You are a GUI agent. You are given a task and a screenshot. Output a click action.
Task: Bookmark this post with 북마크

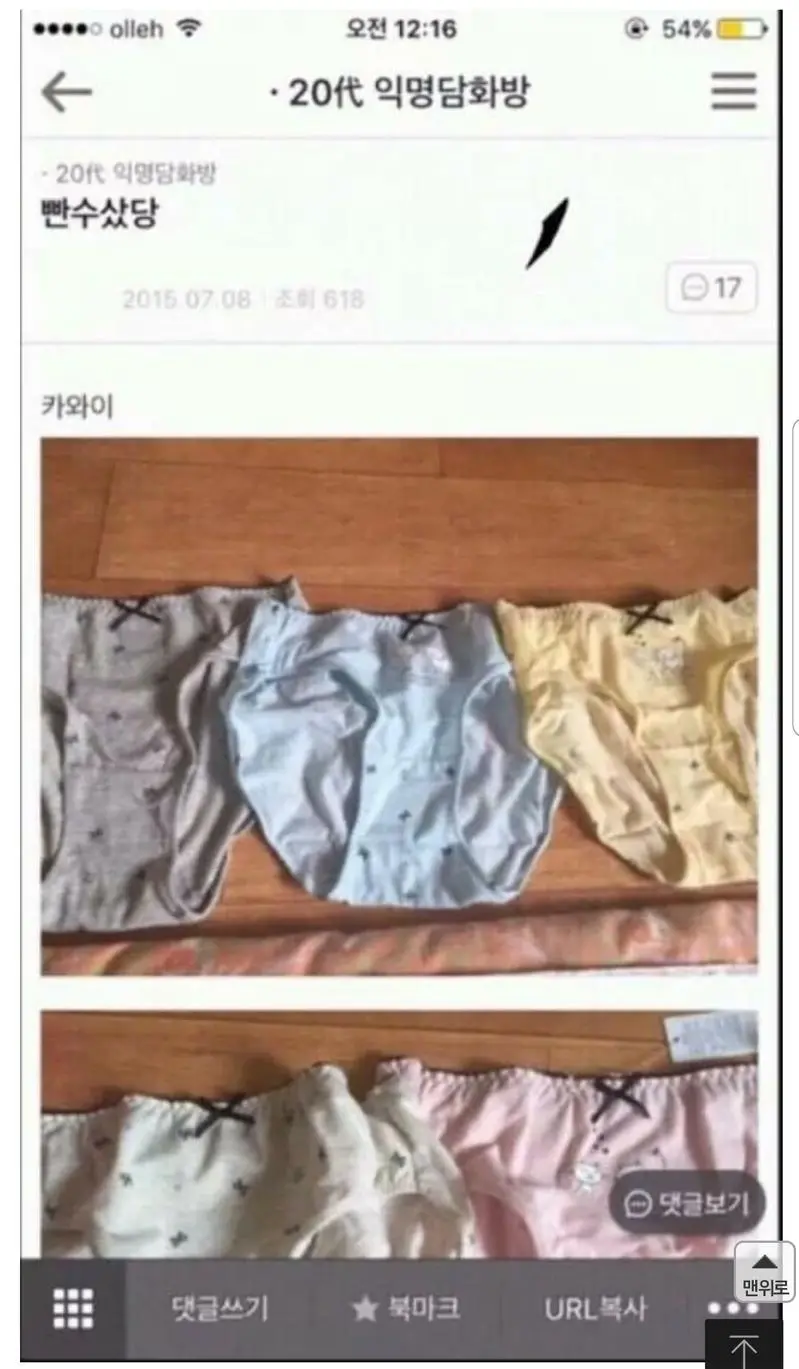tap(406, 1308)
